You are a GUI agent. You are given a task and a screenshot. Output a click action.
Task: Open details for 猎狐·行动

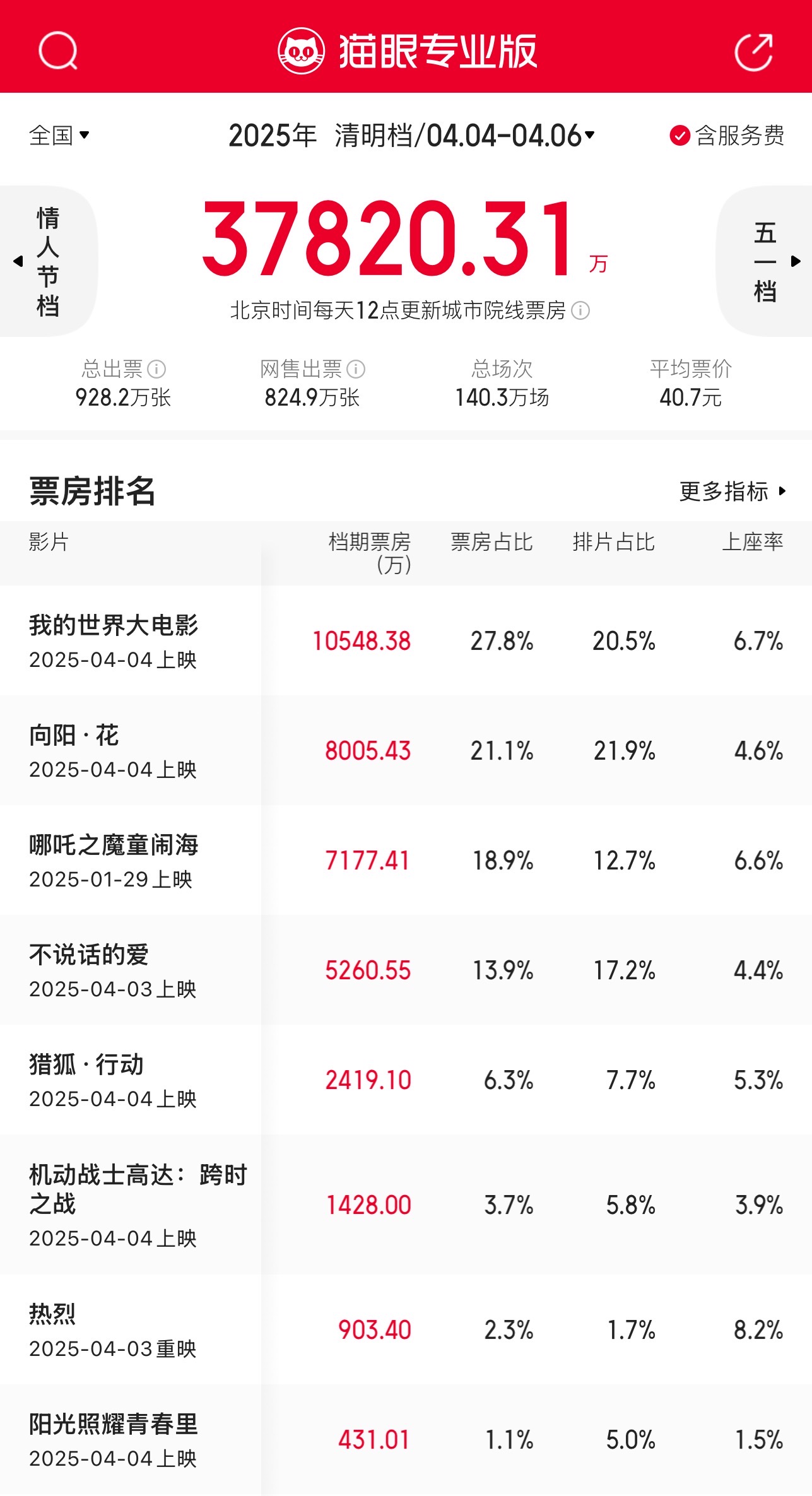coord(406,1080)
